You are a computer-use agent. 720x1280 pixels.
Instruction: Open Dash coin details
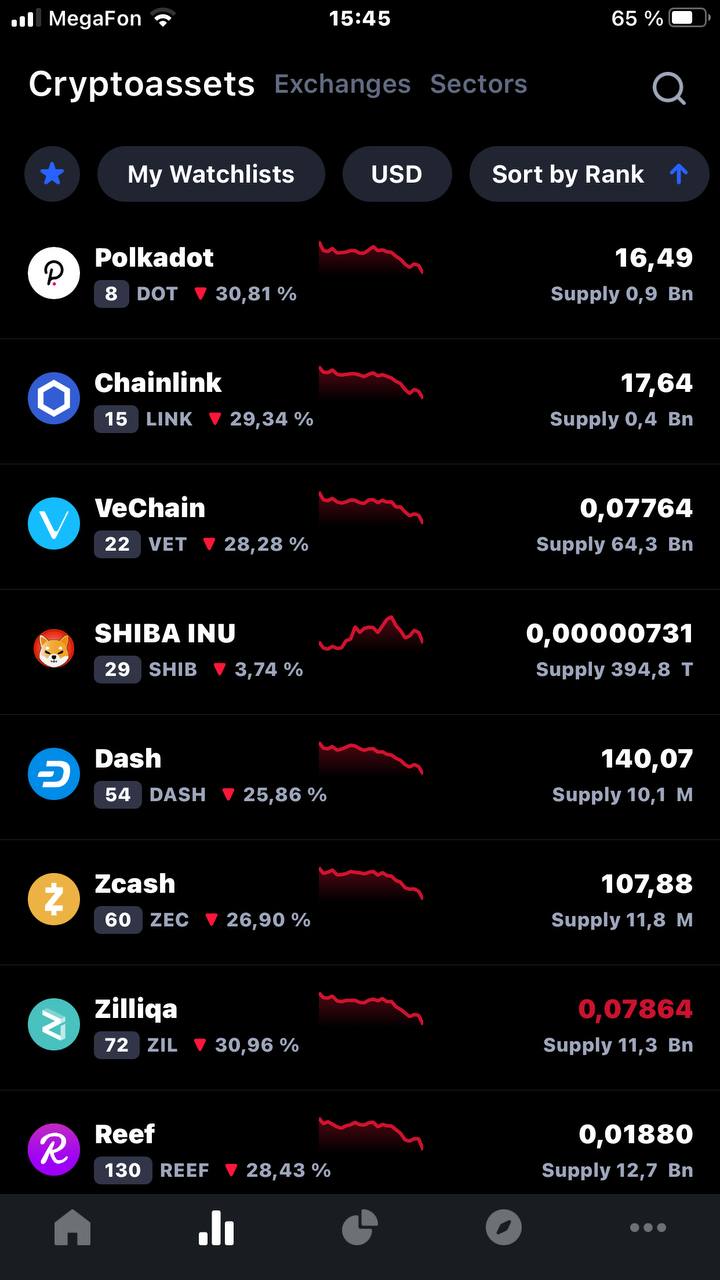click(360, 776)
